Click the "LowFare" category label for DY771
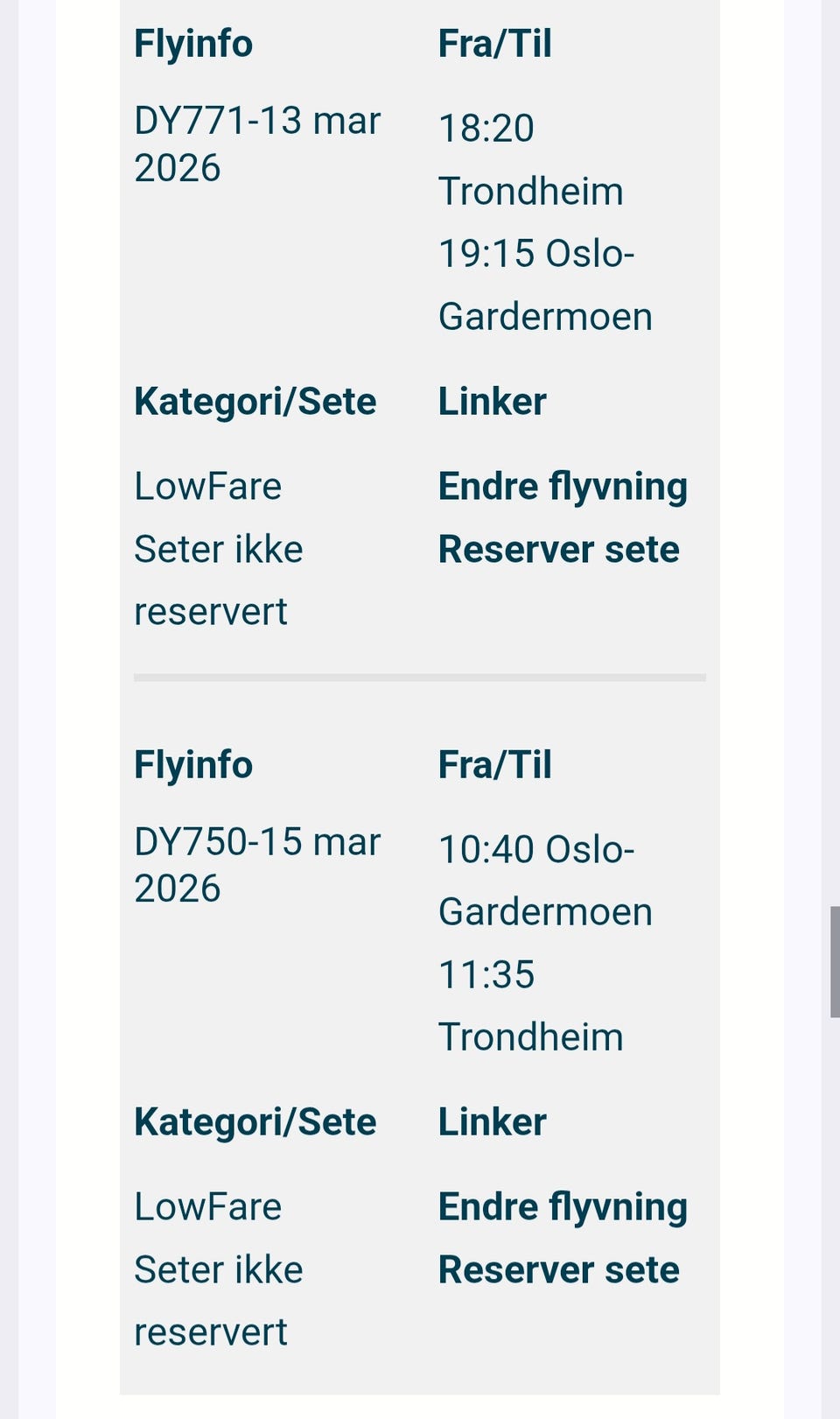The width and height of the screenshot is (840, 1419). 207,485
